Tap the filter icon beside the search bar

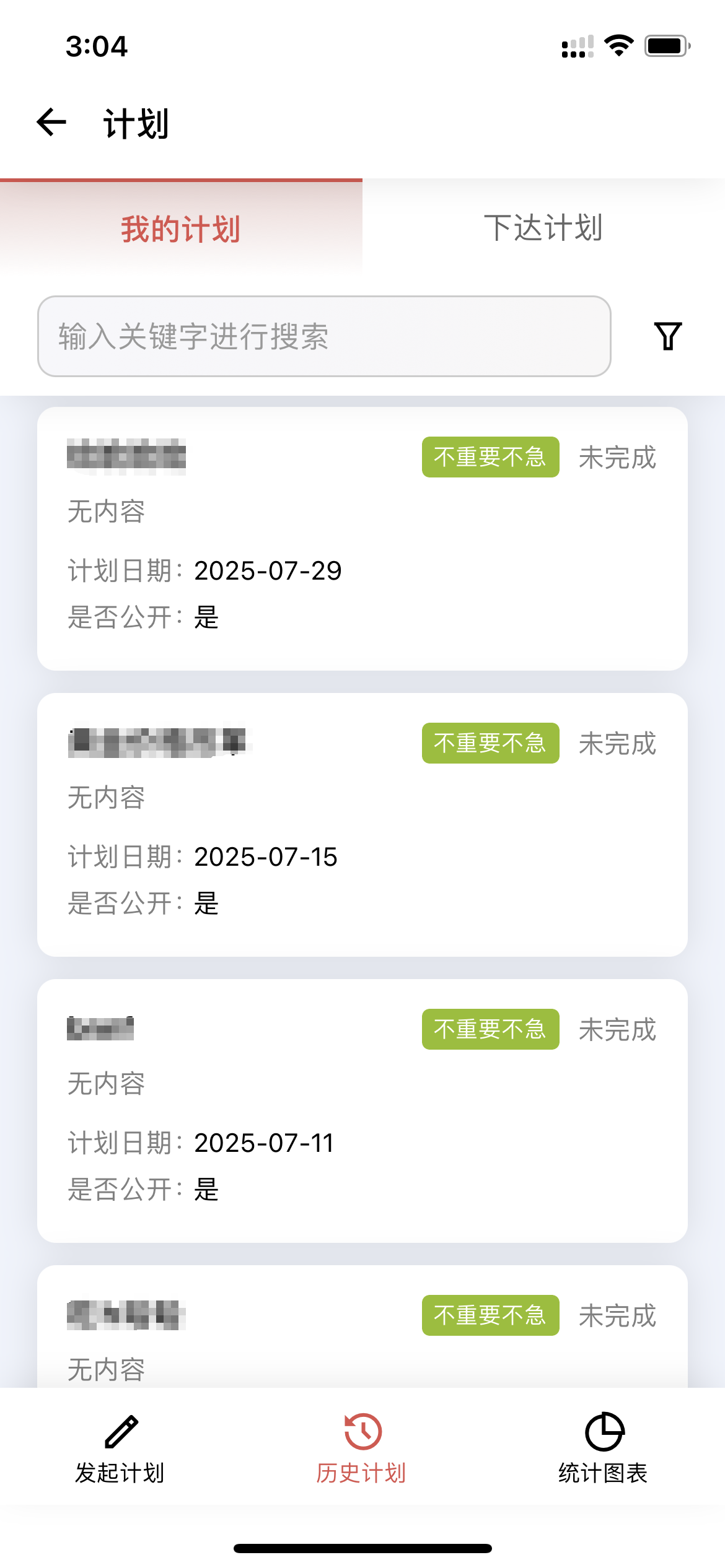click(667, 336)
